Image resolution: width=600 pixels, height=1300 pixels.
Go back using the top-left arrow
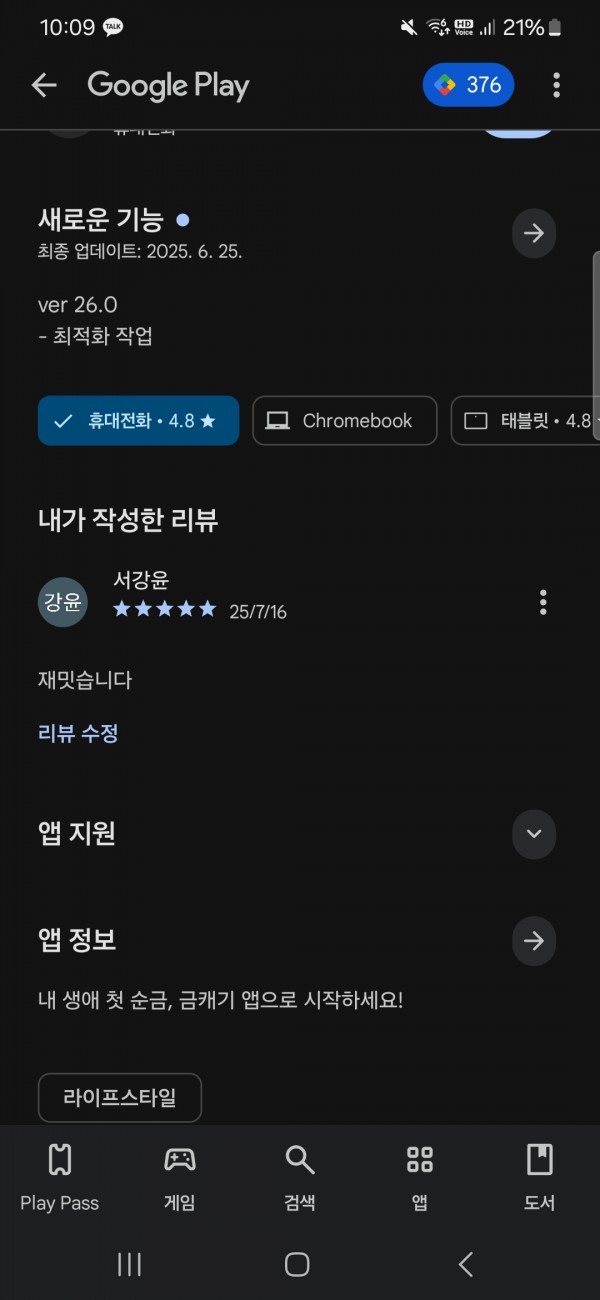tap(44, 85)
